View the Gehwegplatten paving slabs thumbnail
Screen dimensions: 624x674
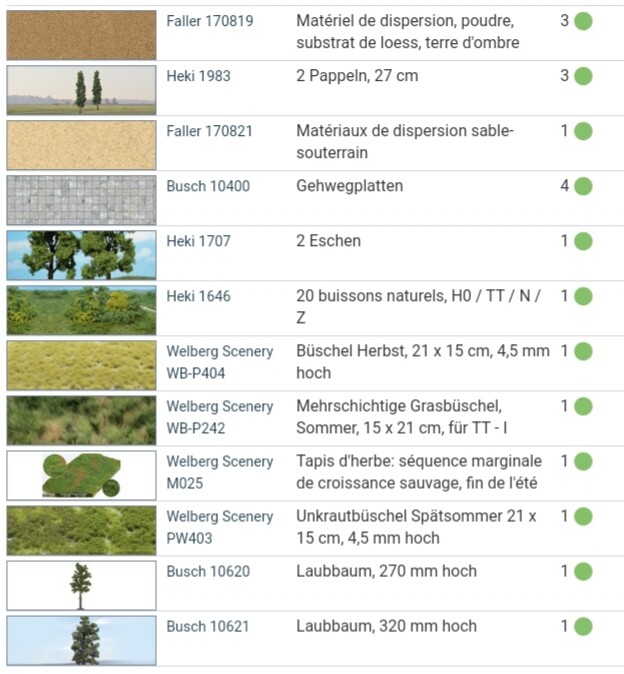point(81,200)
